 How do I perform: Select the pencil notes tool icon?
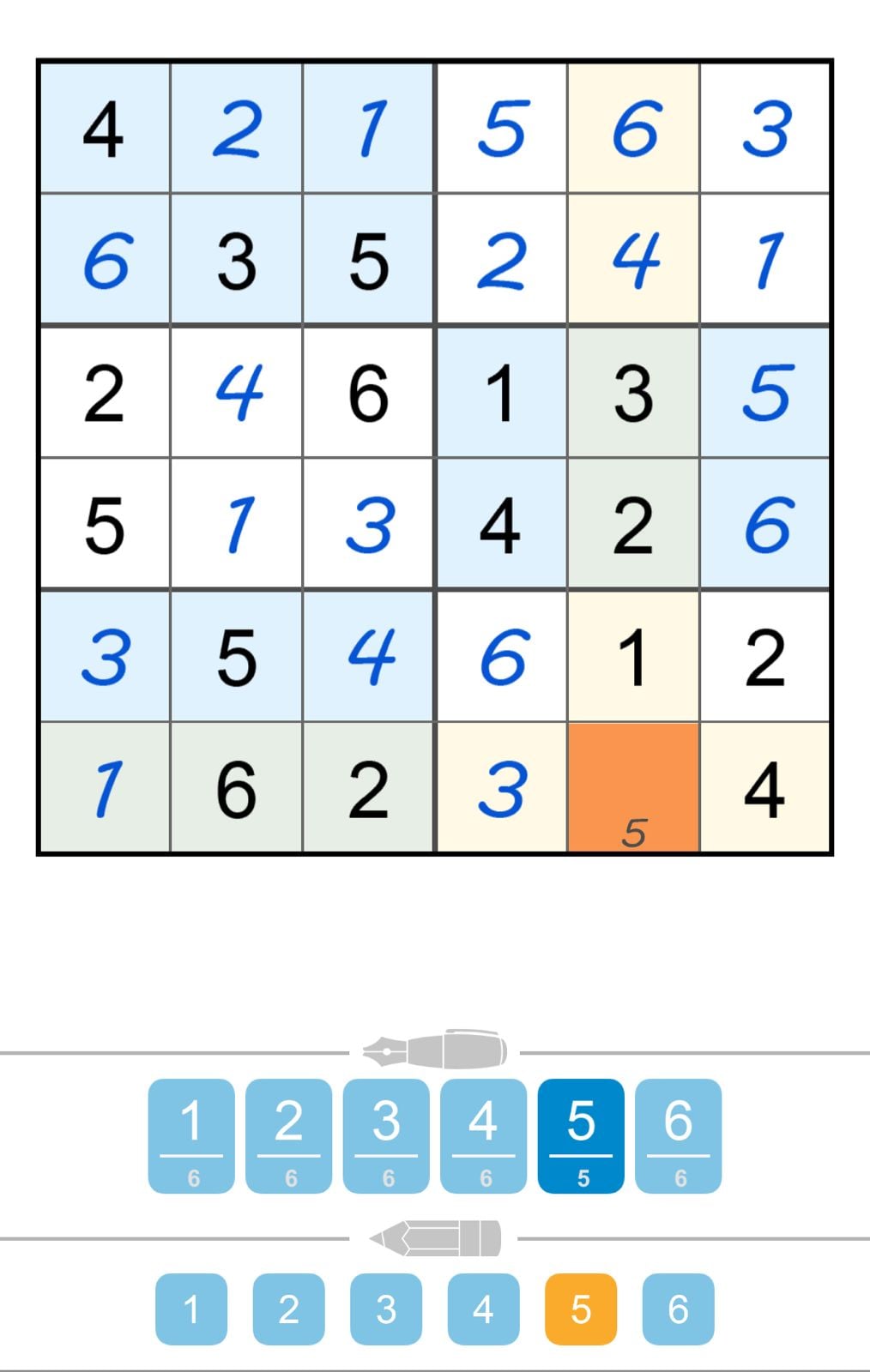pyautogui.click(x=435, y=1237)
